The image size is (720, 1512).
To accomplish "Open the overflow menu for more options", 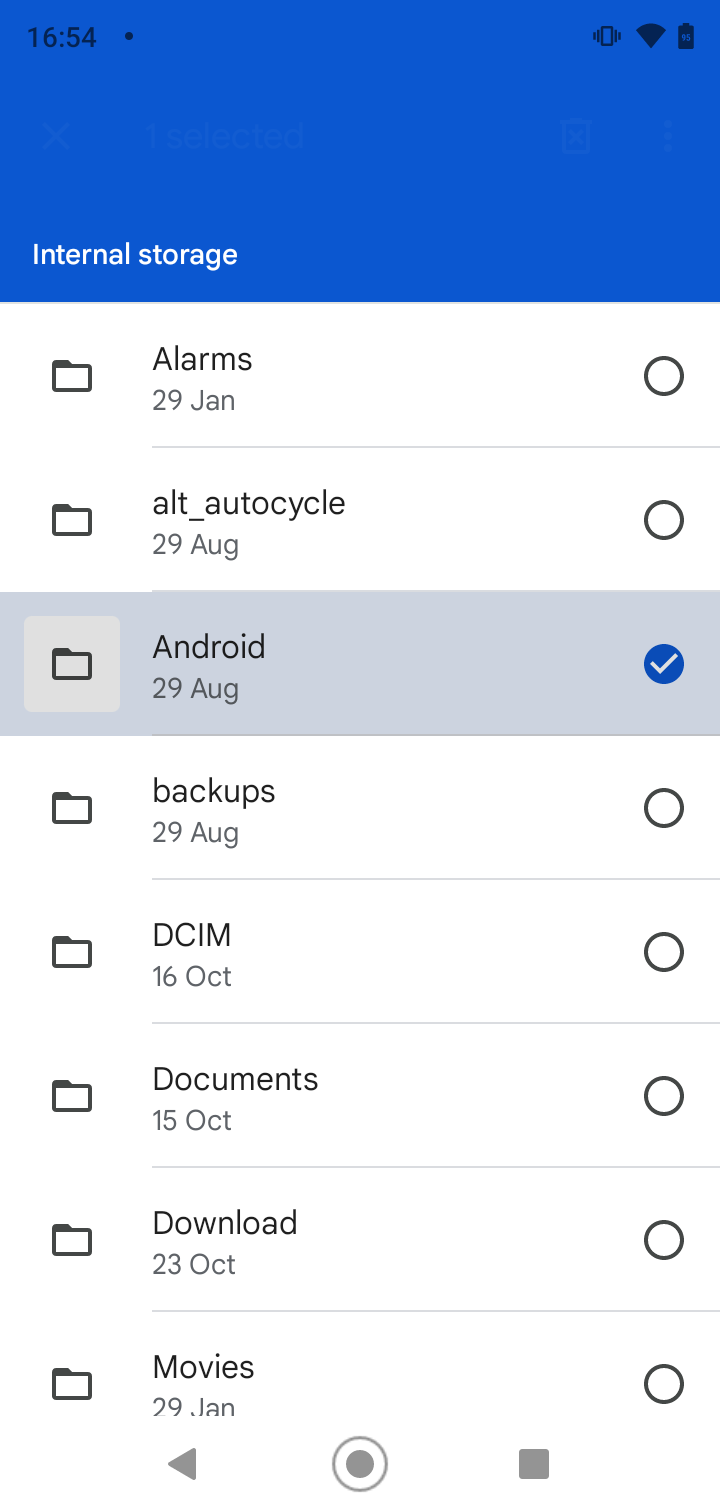I will 667,136.
